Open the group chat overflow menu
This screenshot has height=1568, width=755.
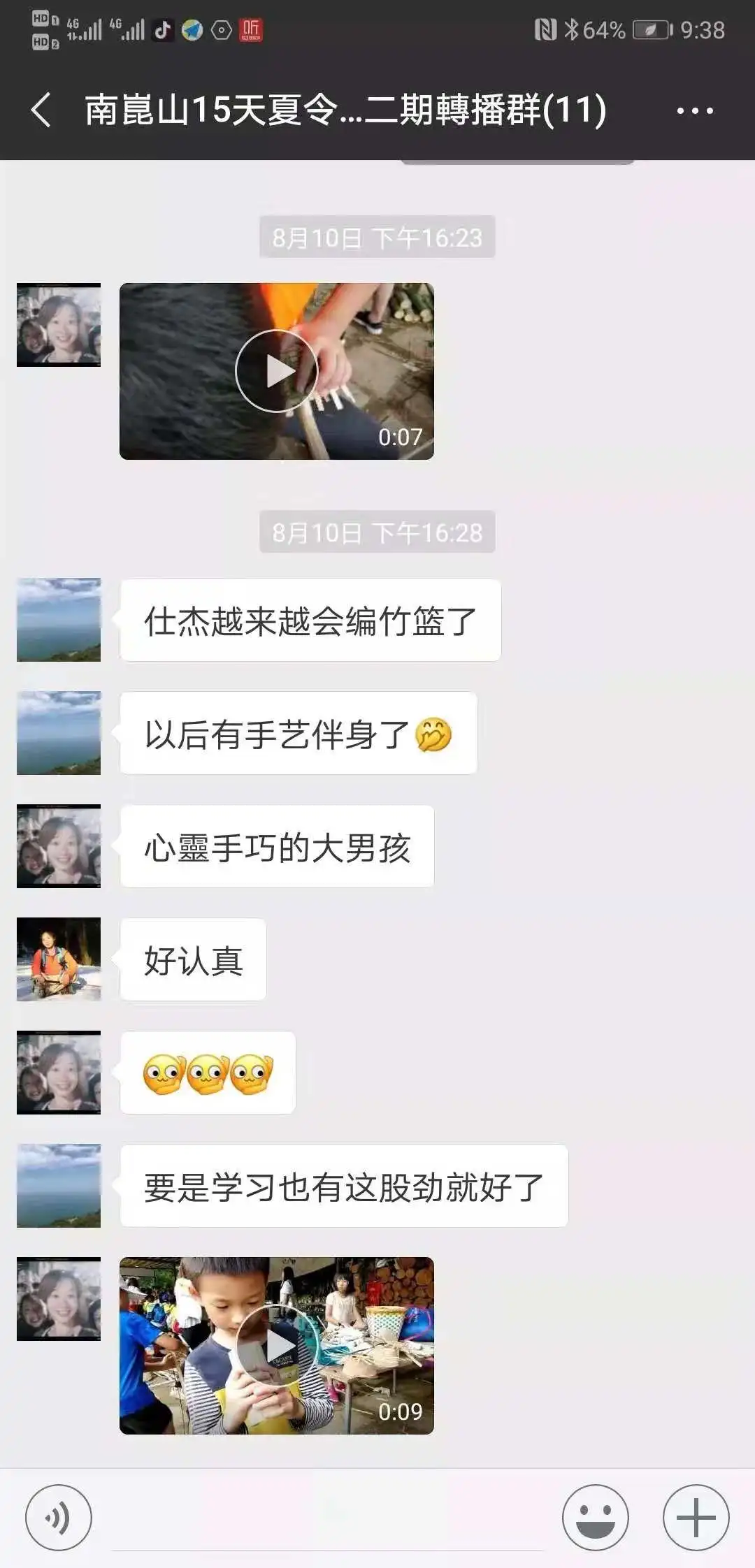point(695,110)
